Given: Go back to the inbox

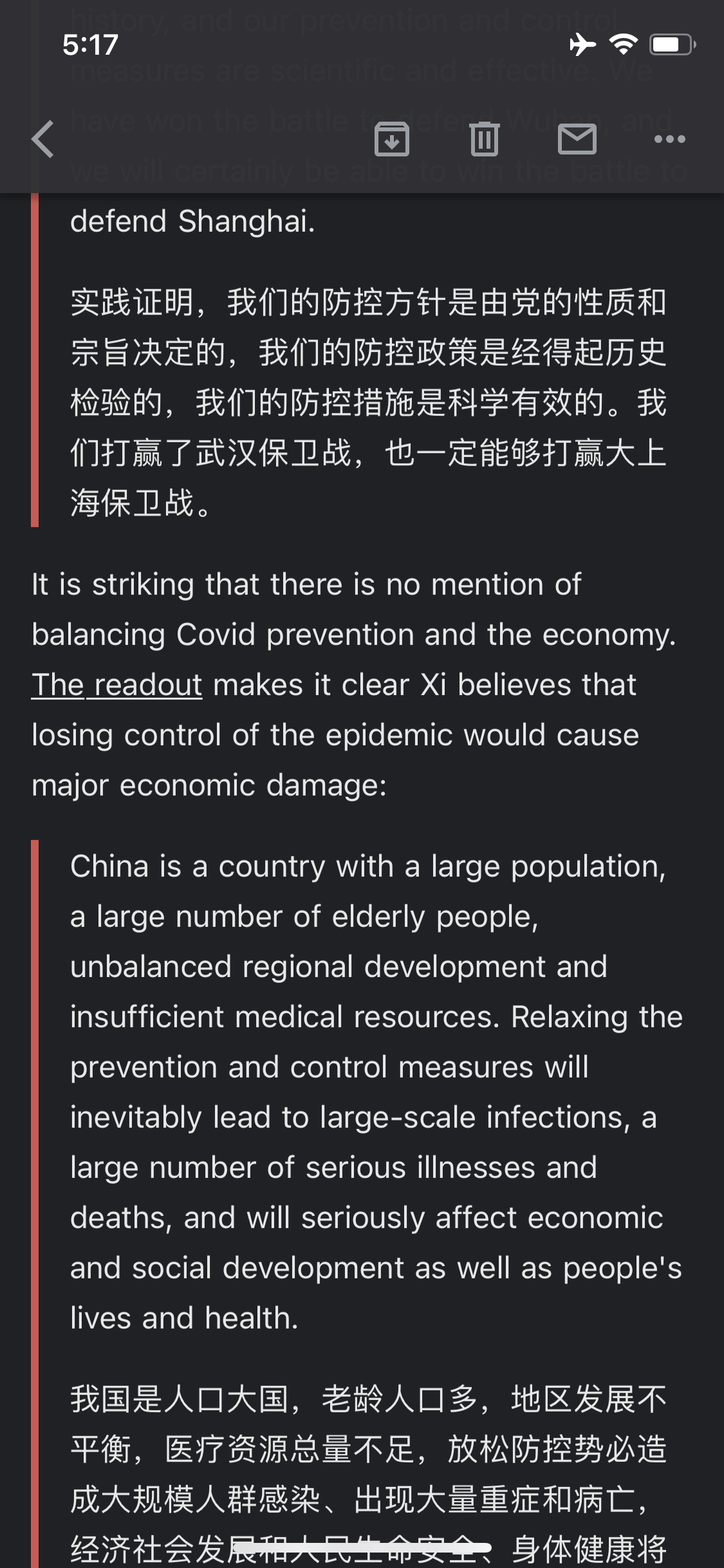Looking at the screenshot, I should (x=43, y=139).
